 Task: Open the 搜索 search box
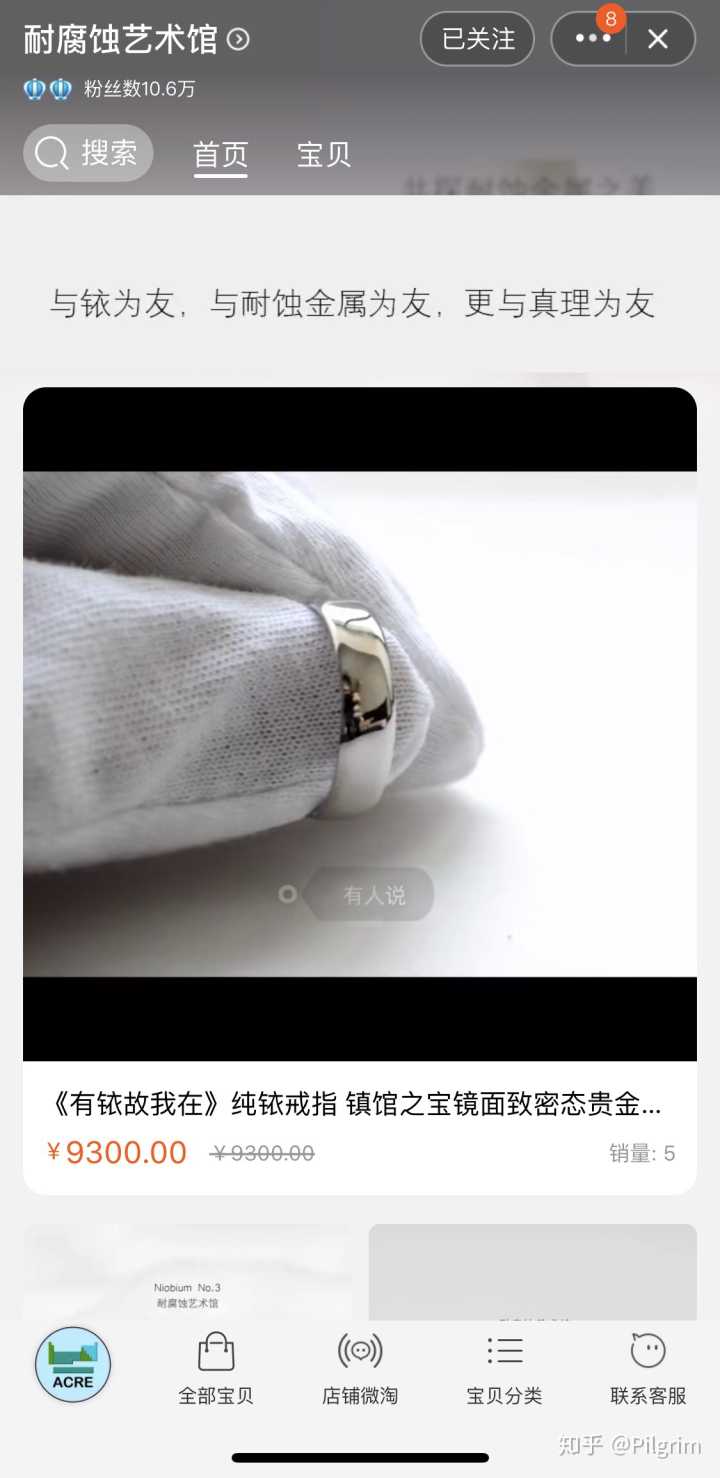88,153
